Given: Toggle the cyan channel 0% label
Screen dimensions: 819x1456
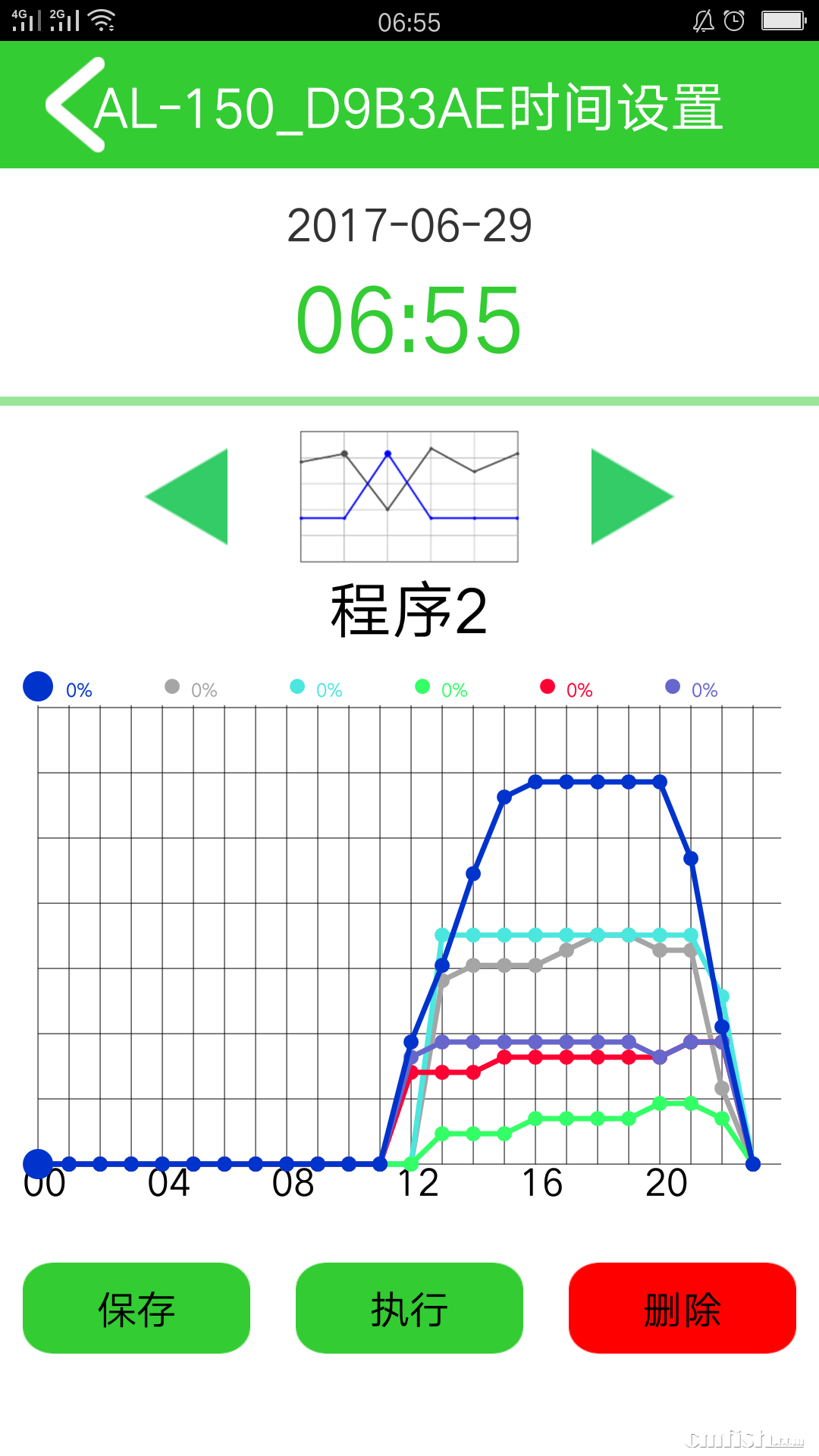Looking at the screenshot, I should pos(328,690).
